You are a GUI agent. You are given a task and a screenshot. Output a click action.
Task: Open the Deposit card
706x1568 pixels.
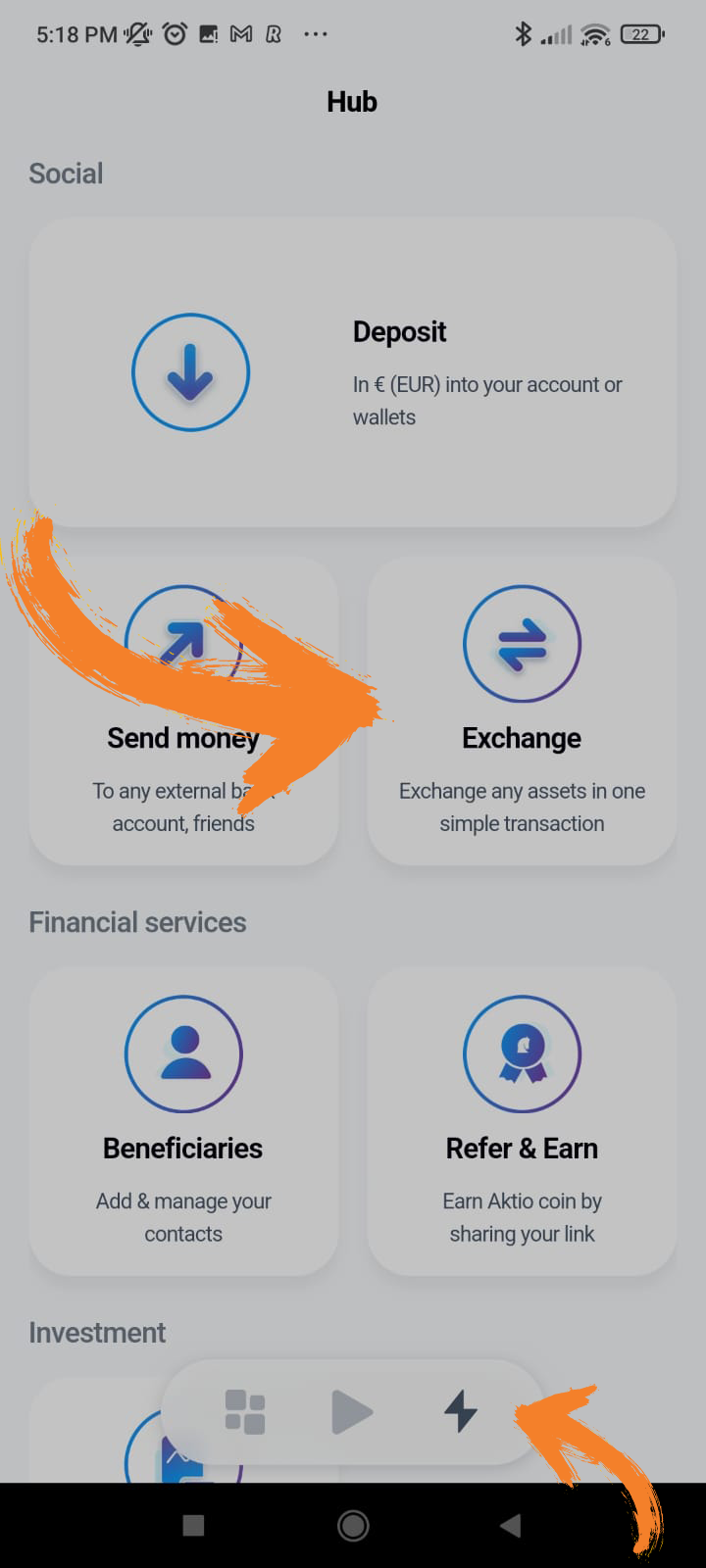pyautogui.click(x=353, y=372)
